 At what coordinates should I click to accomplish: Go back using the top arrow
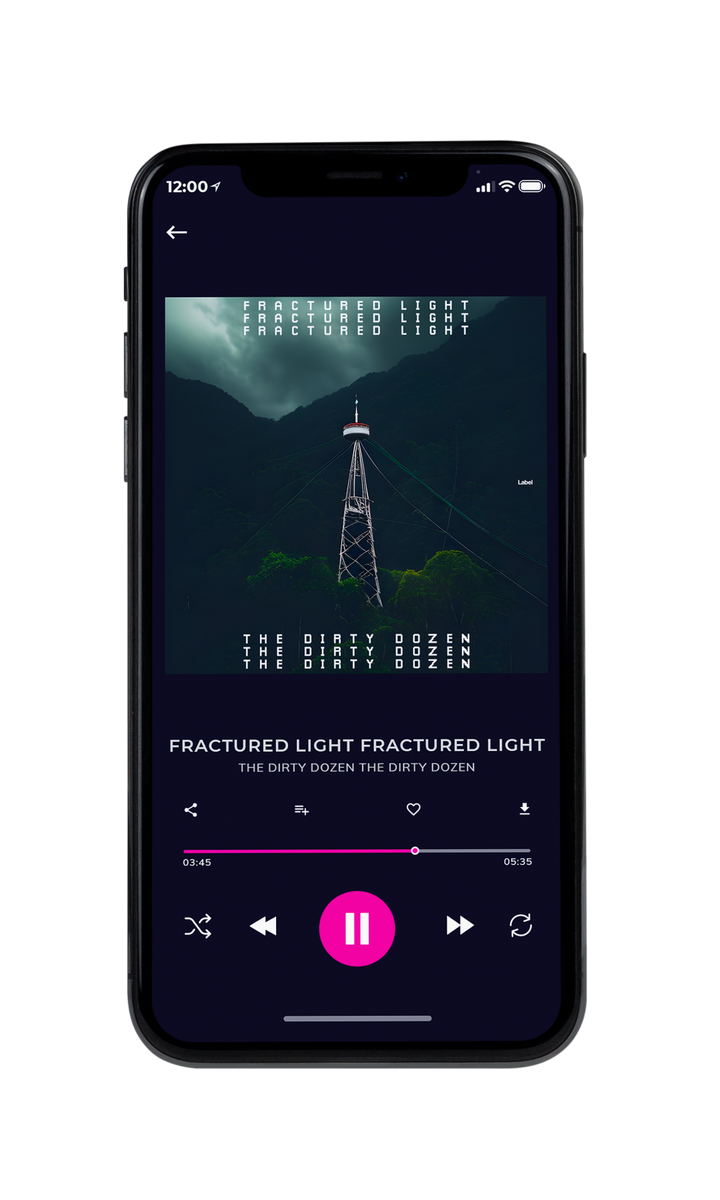click(177, 232)
